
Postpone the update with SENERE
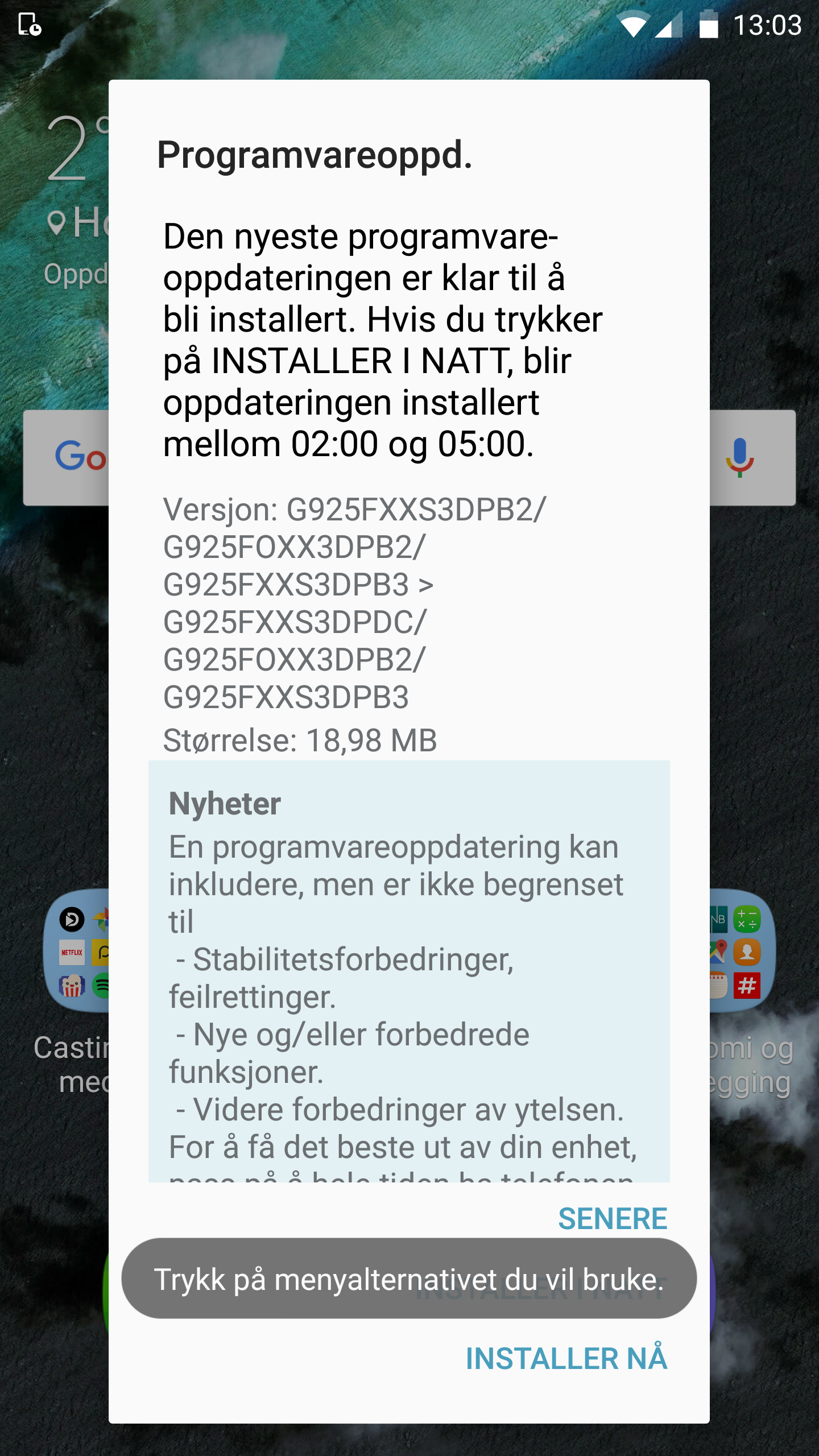click(x=613, y=1218)
